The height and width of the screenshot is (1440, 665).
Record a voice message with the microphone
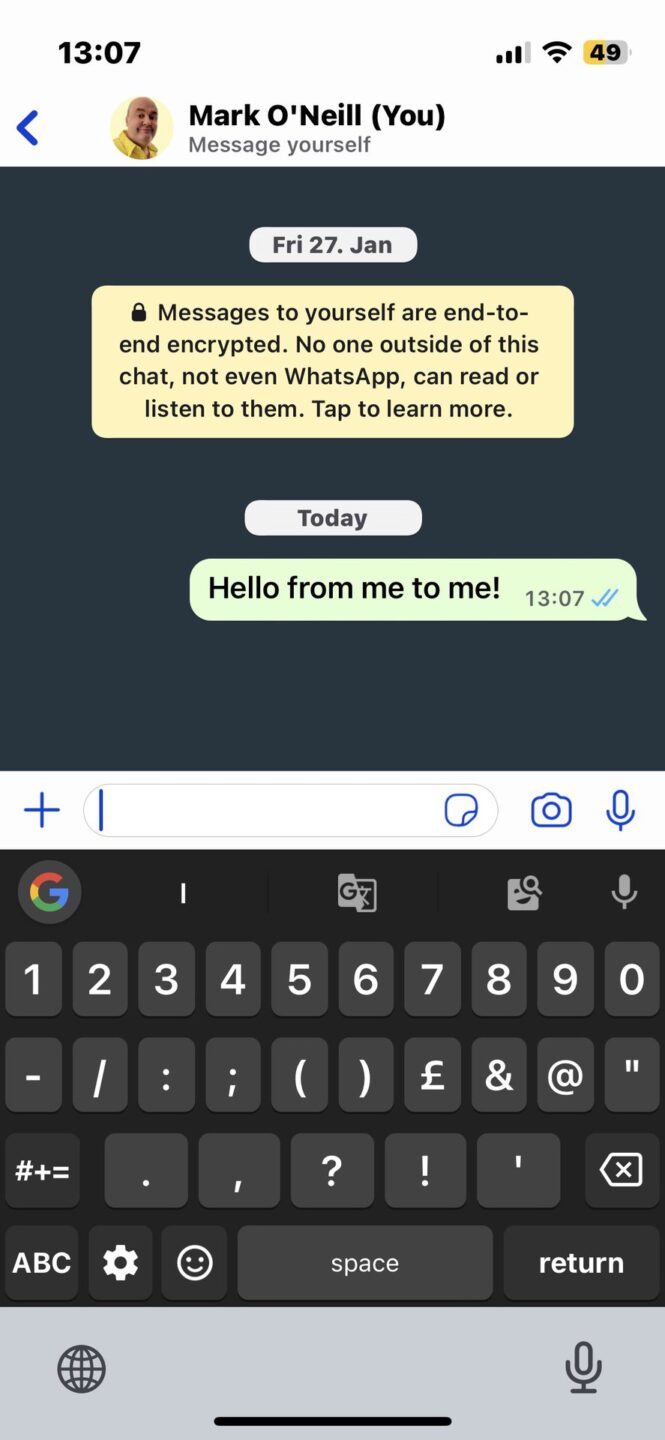click(621, 811)
